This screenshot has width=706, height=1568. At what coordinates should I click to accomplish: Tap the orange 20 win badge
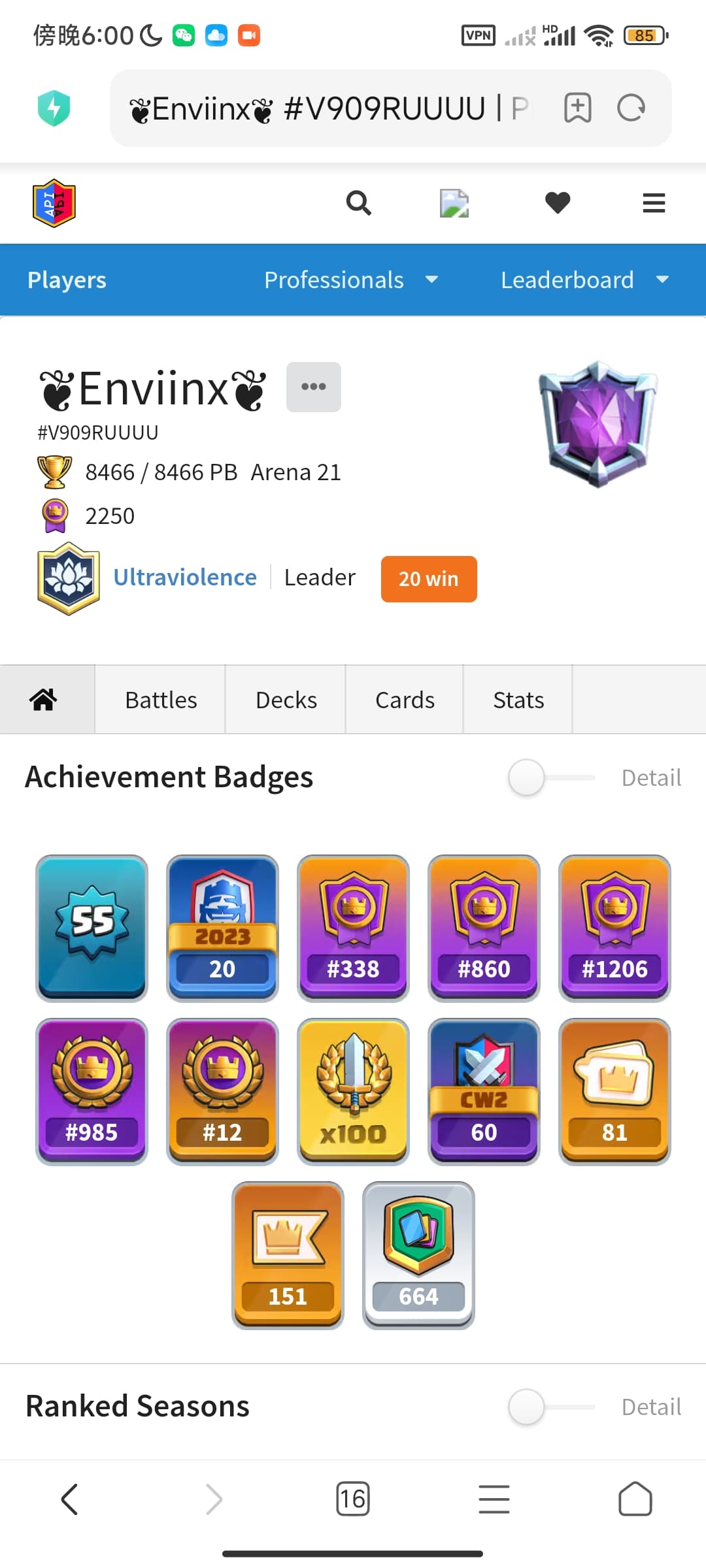429,579
